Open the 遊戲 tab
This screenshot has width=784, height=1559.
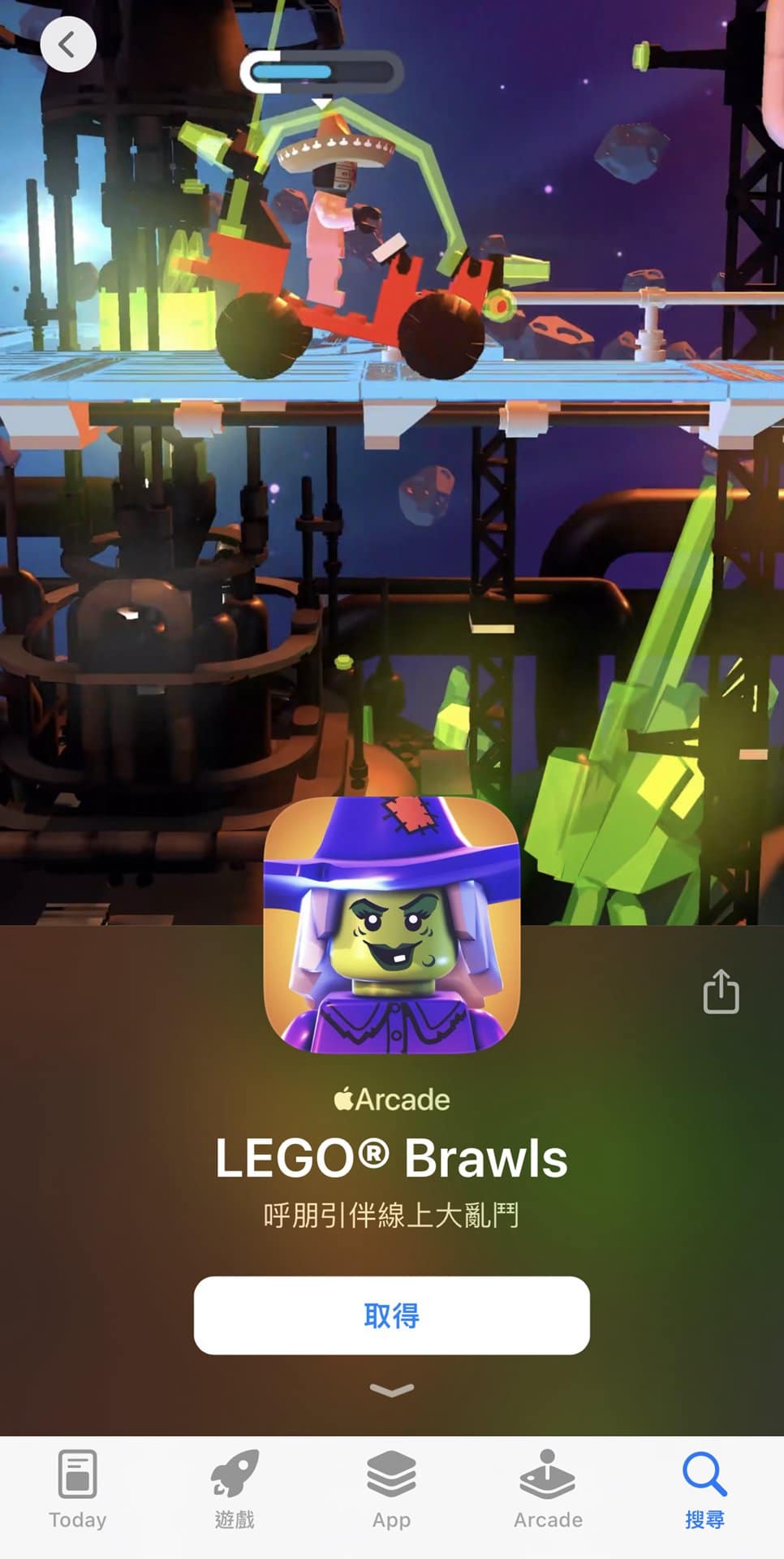coord(235,1490)
